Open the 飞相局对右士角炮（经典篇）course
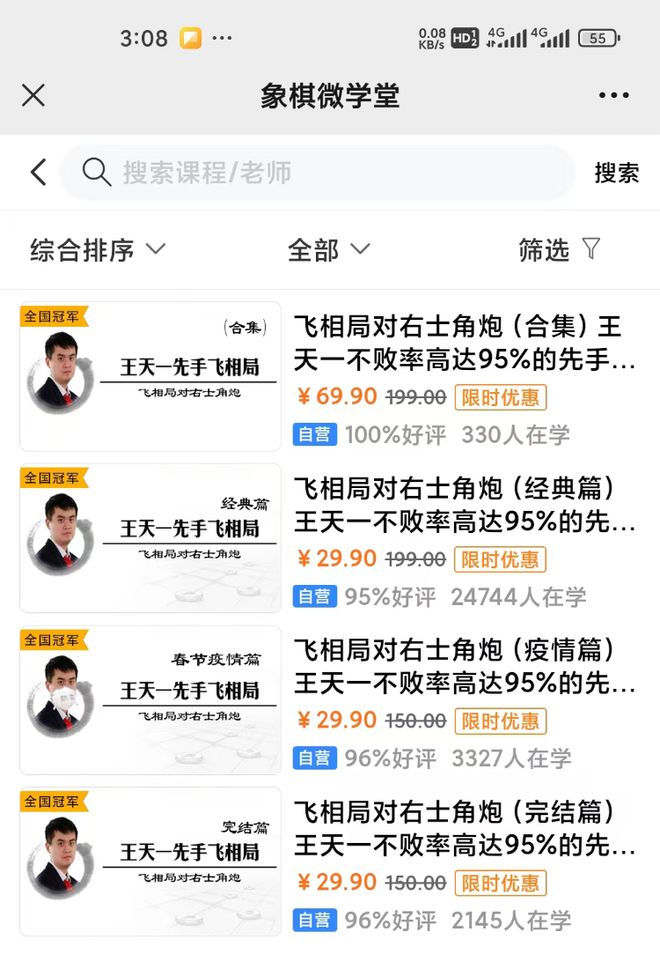The image size is (660, 969). click(466, 505)
